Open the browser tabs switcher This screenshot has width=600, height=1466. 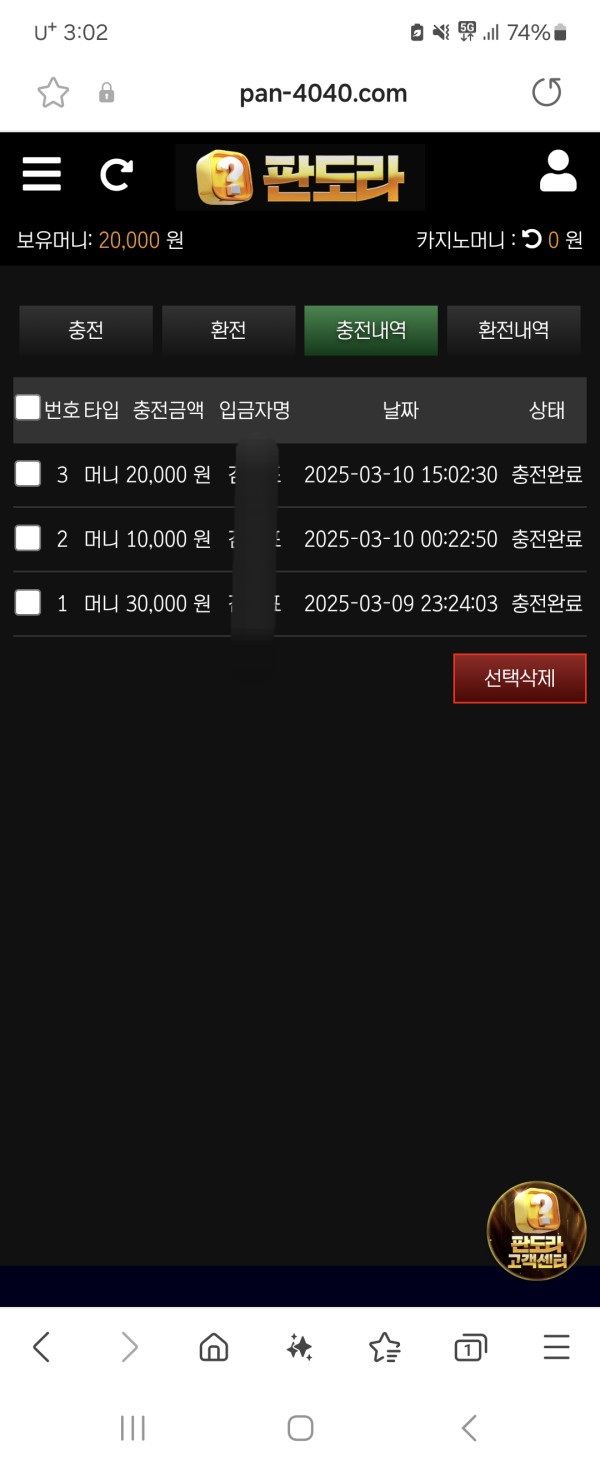pos(470,1348)
